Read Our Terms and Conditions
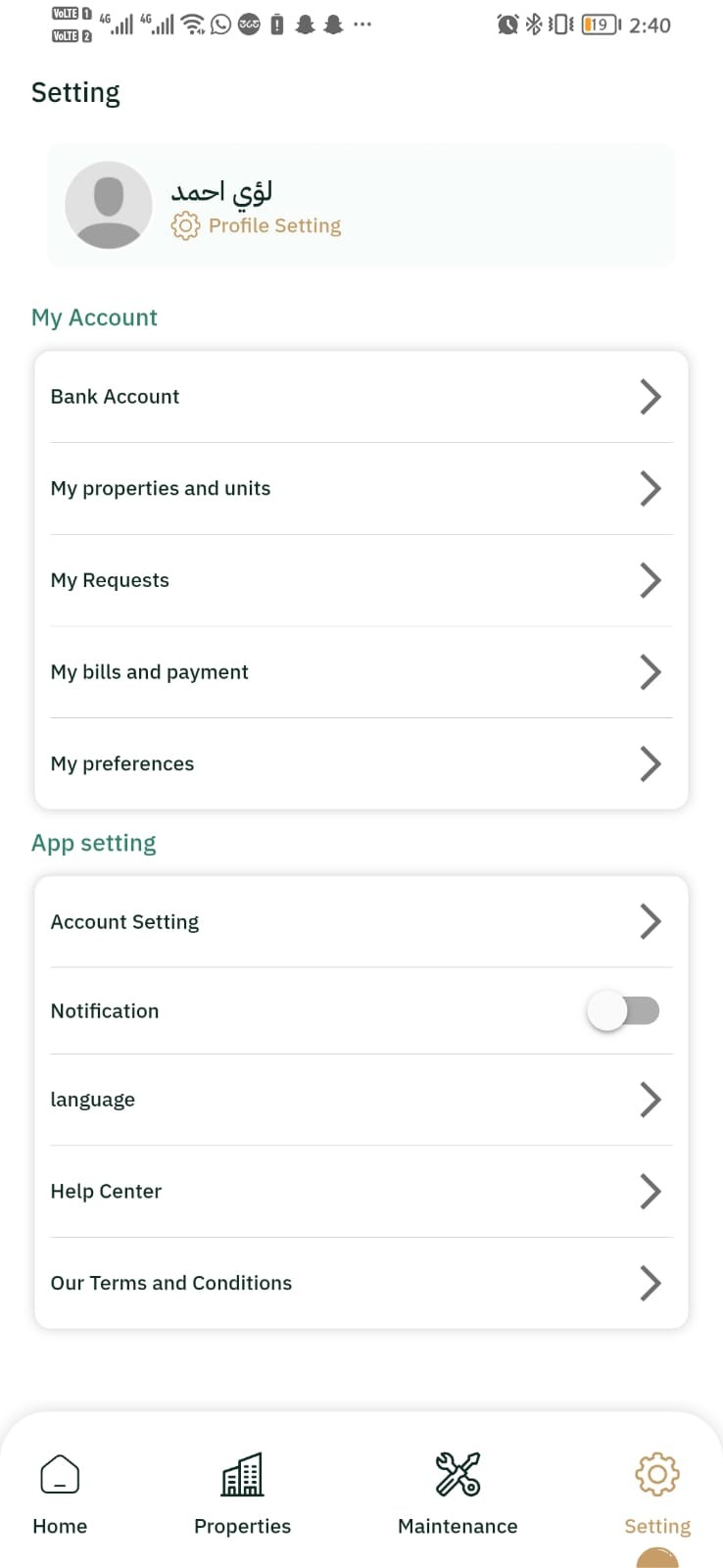 click(x=361, y=1283)
